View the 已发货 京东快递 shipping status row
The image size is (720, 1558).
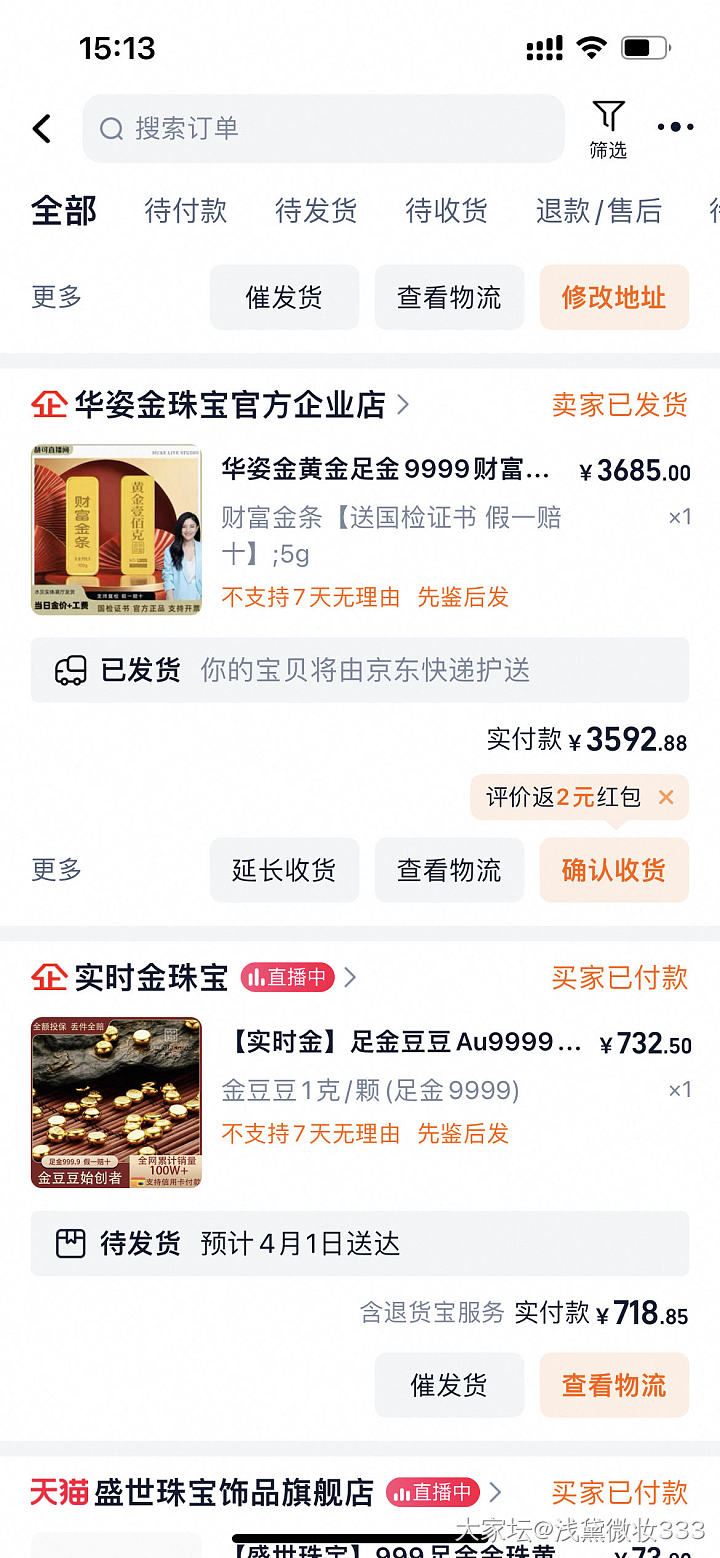[360, 670]
